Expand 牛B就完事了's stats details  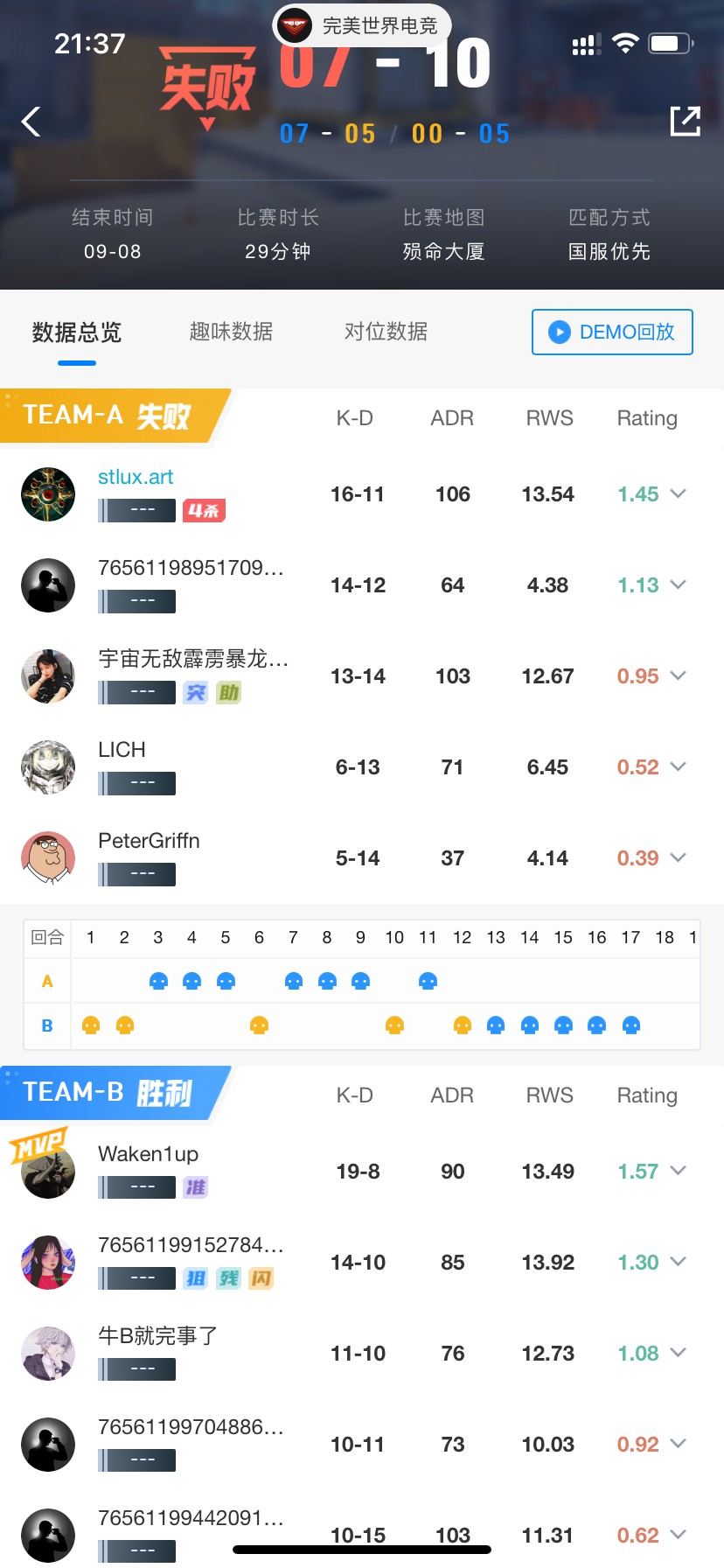pyautogui.click(x=678, y=1354)
